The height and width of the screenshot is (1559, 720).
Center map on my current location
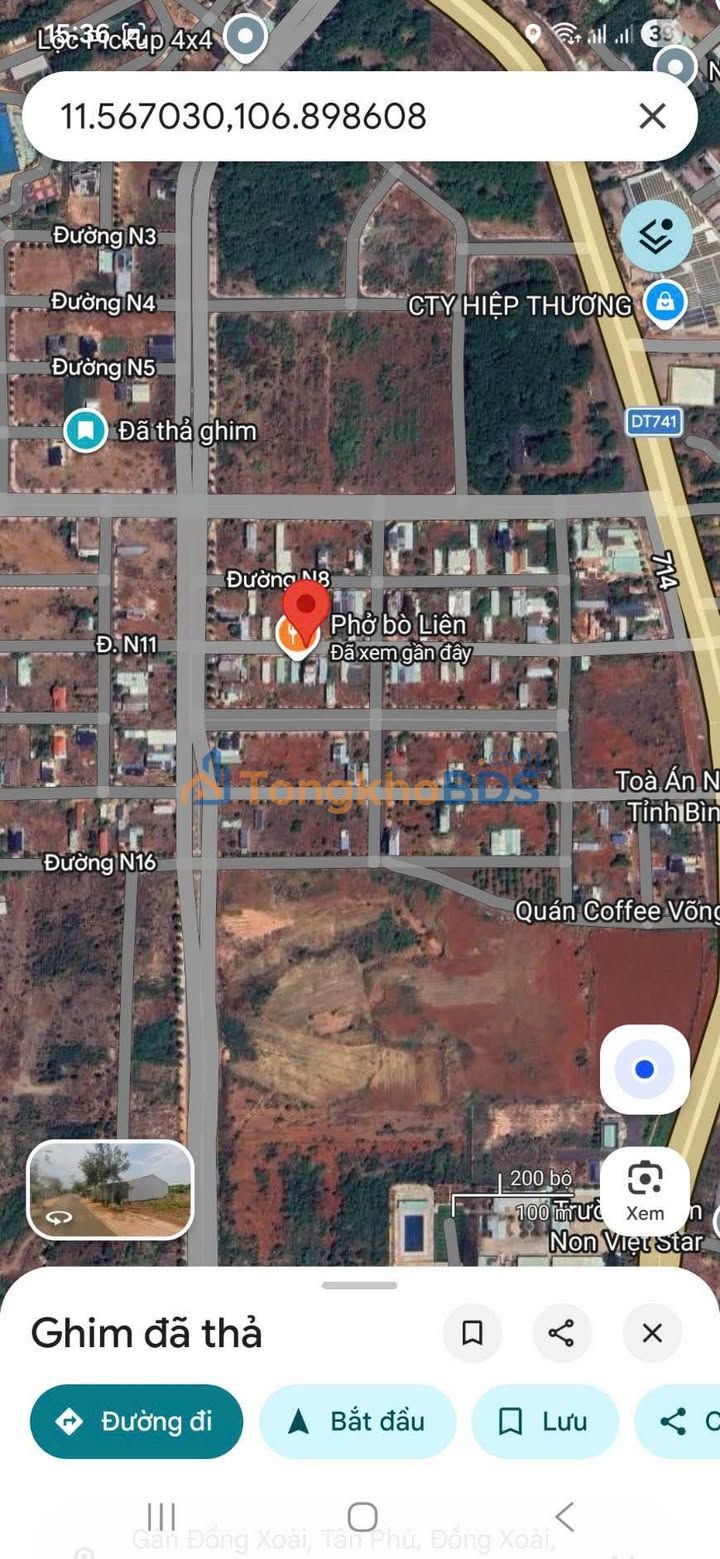[x=644, y=1070]
